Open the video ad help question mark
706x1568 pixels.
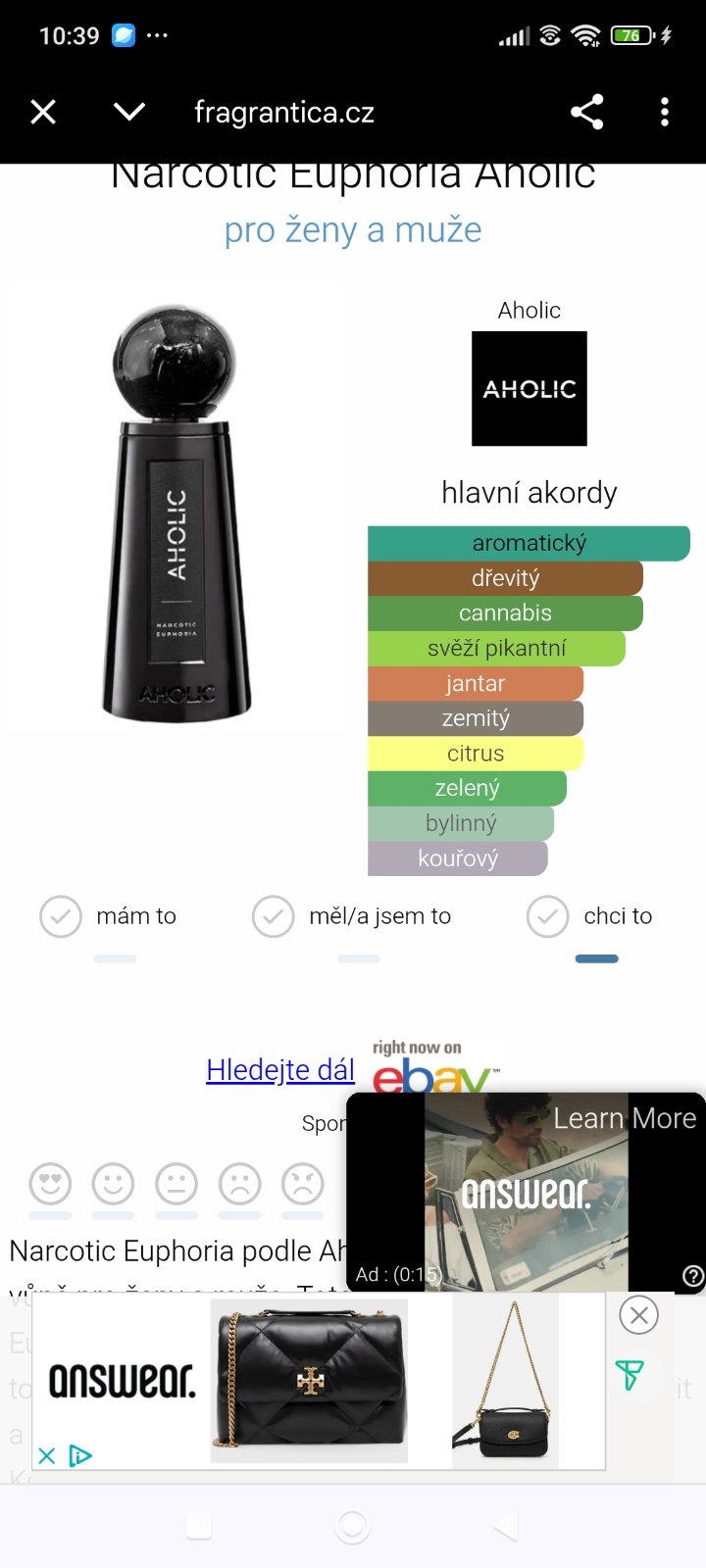click(x=692, y=1275)
